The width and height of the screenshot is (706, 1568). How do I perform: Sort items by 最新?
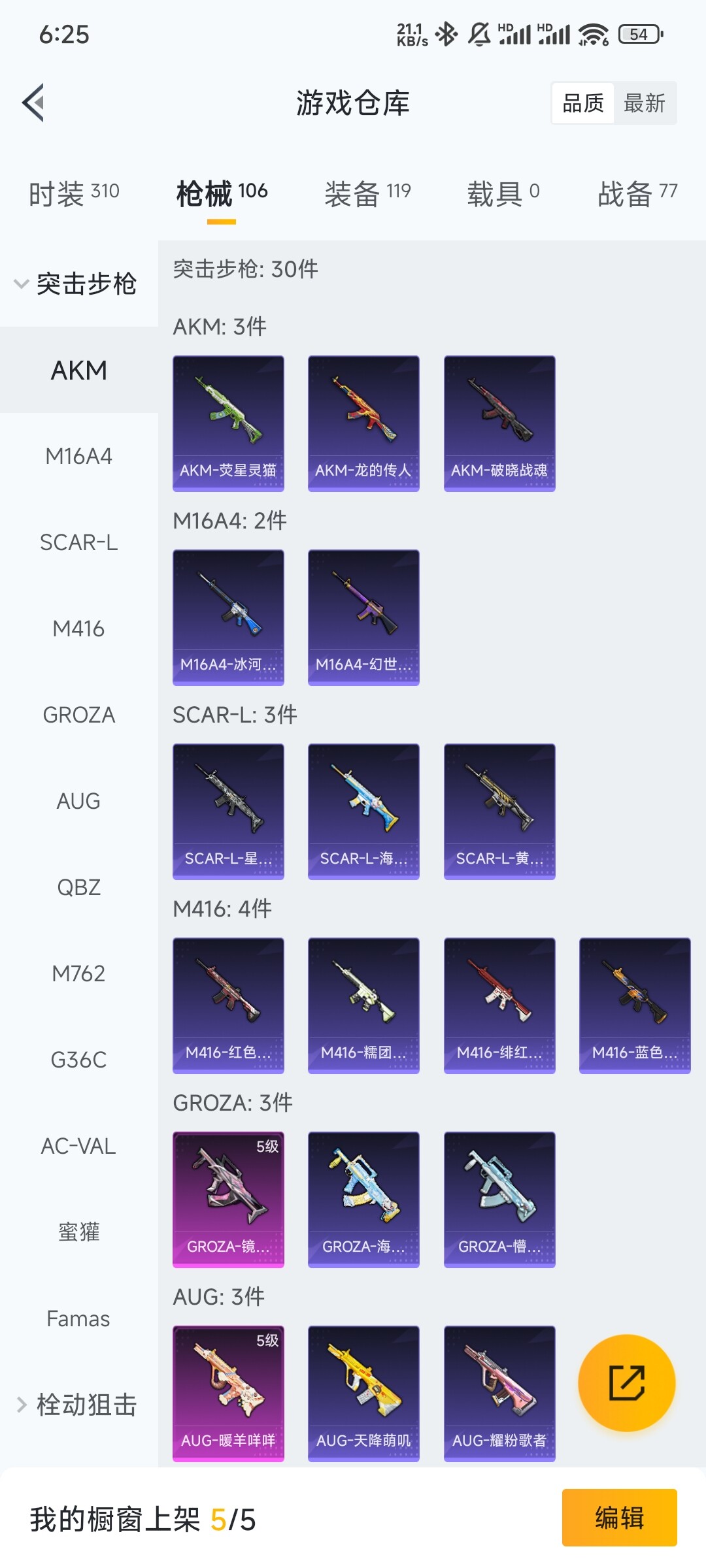pos(644,103)
